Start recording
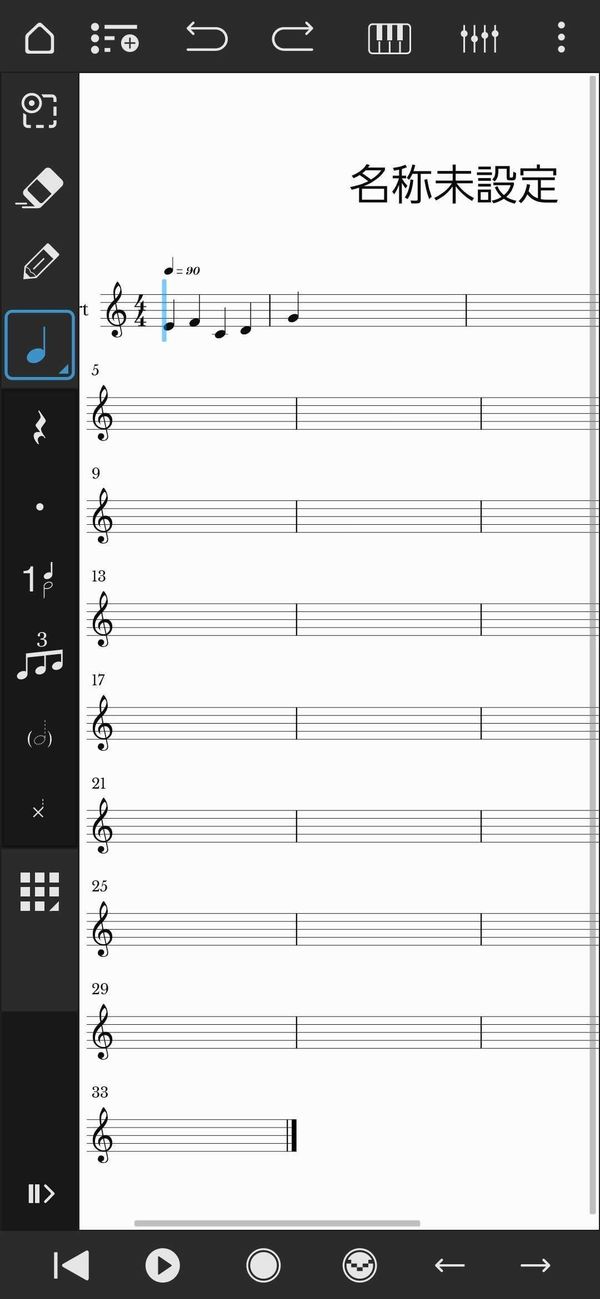This screenshot has height=1299, width=600. 263,1265
